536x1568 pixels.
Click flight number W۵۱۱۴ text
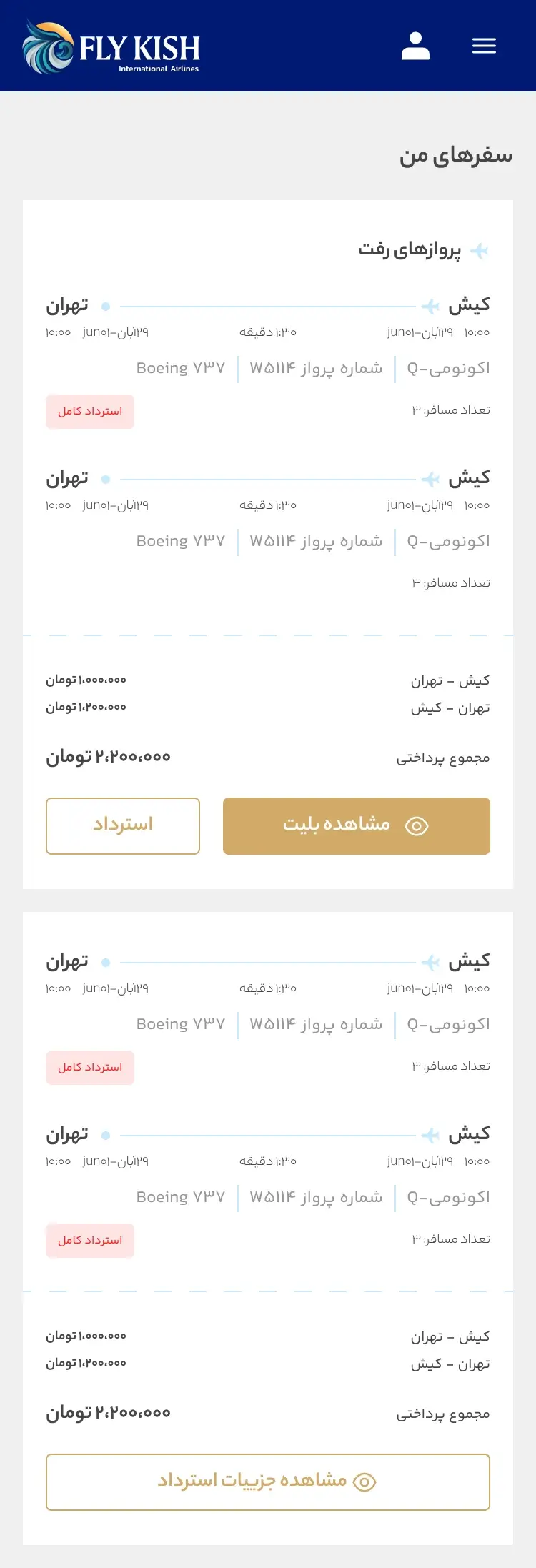click(274, 369)
